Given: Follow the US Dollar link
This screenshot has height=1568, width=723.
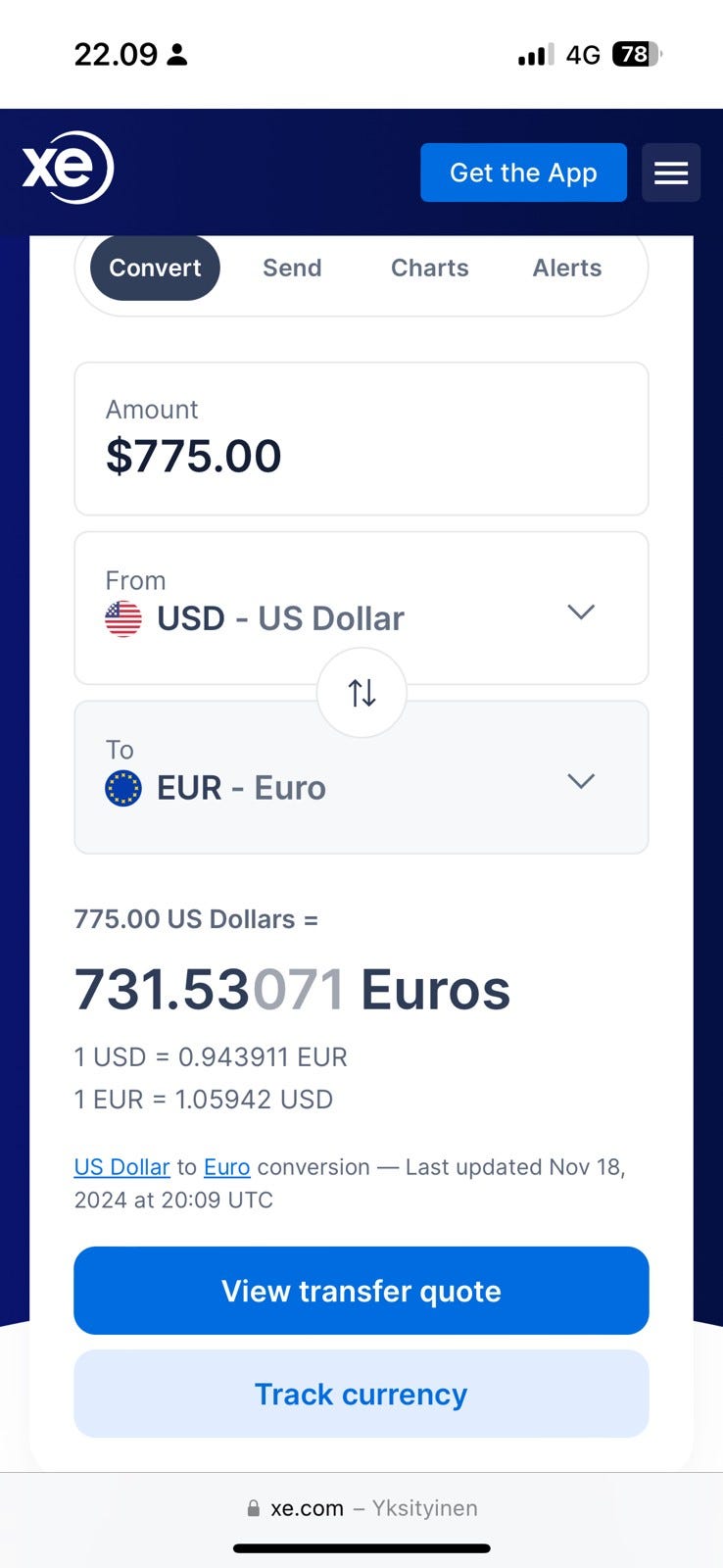Looking at the screenshot, I should [x=121, y=1167].
